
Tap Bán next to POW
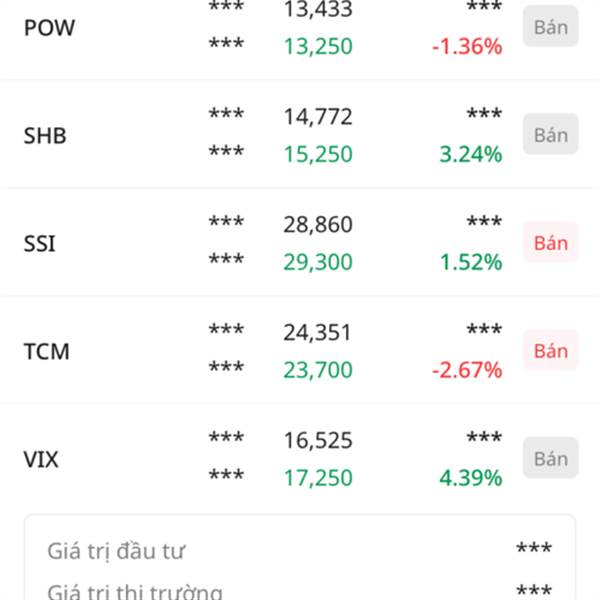[550, 27]
